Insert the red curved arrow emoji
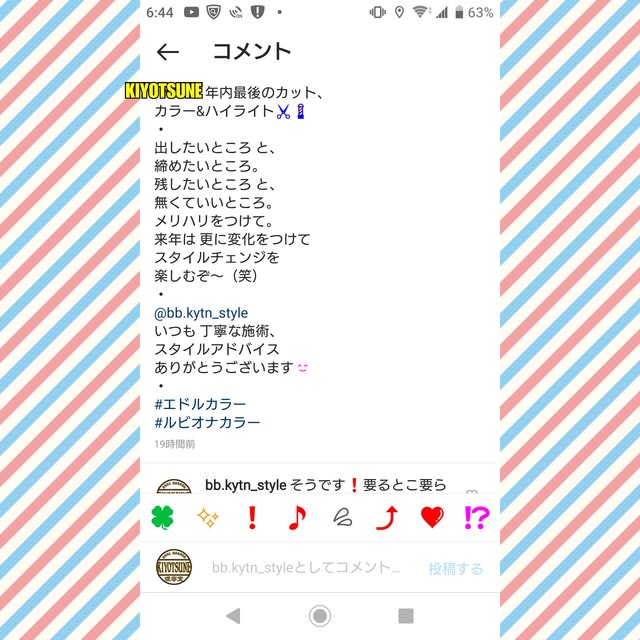This screenshot has height=640, width=640. (x=387, y=518)
